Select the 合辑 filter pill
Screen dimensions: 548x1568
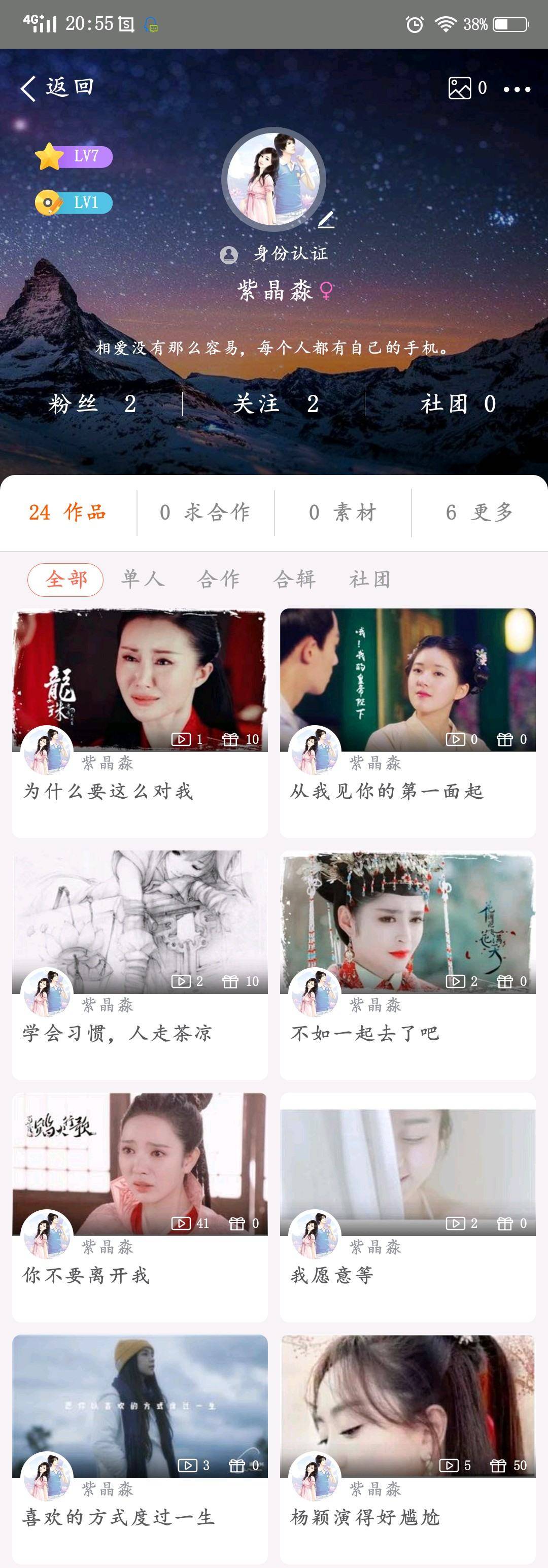pyautogui.click(x=295, y=579)
